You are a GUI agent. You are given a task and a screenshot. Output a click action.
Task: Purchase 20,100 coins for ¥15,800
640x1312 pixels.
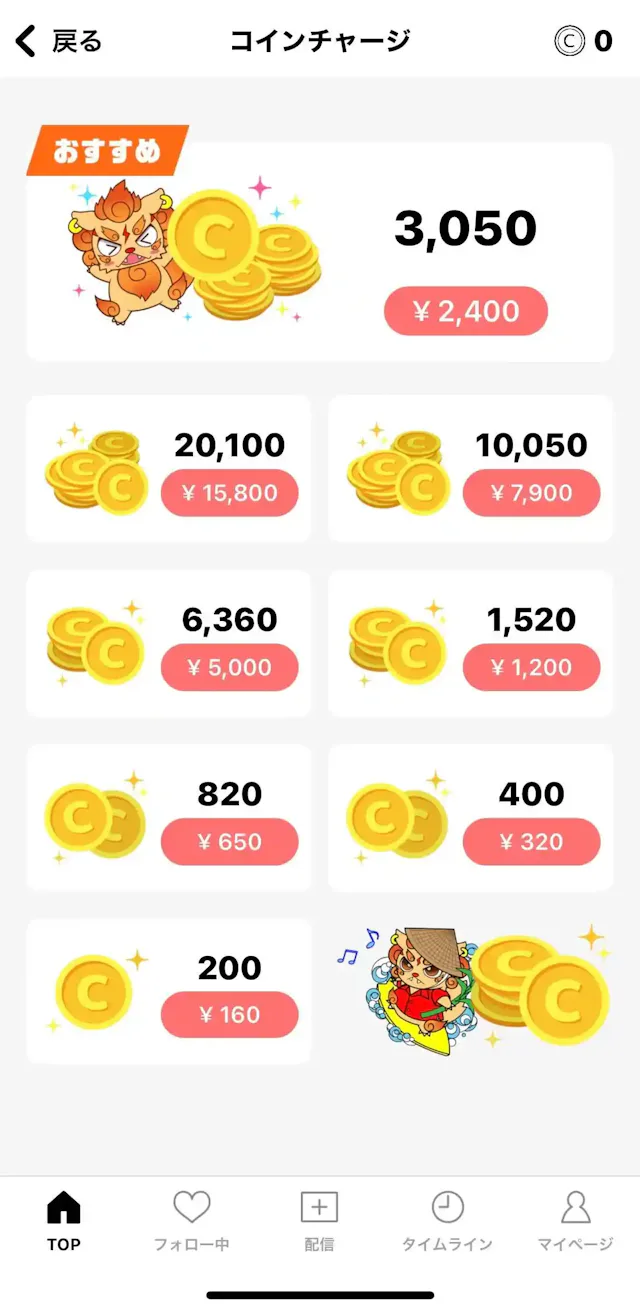229,493
